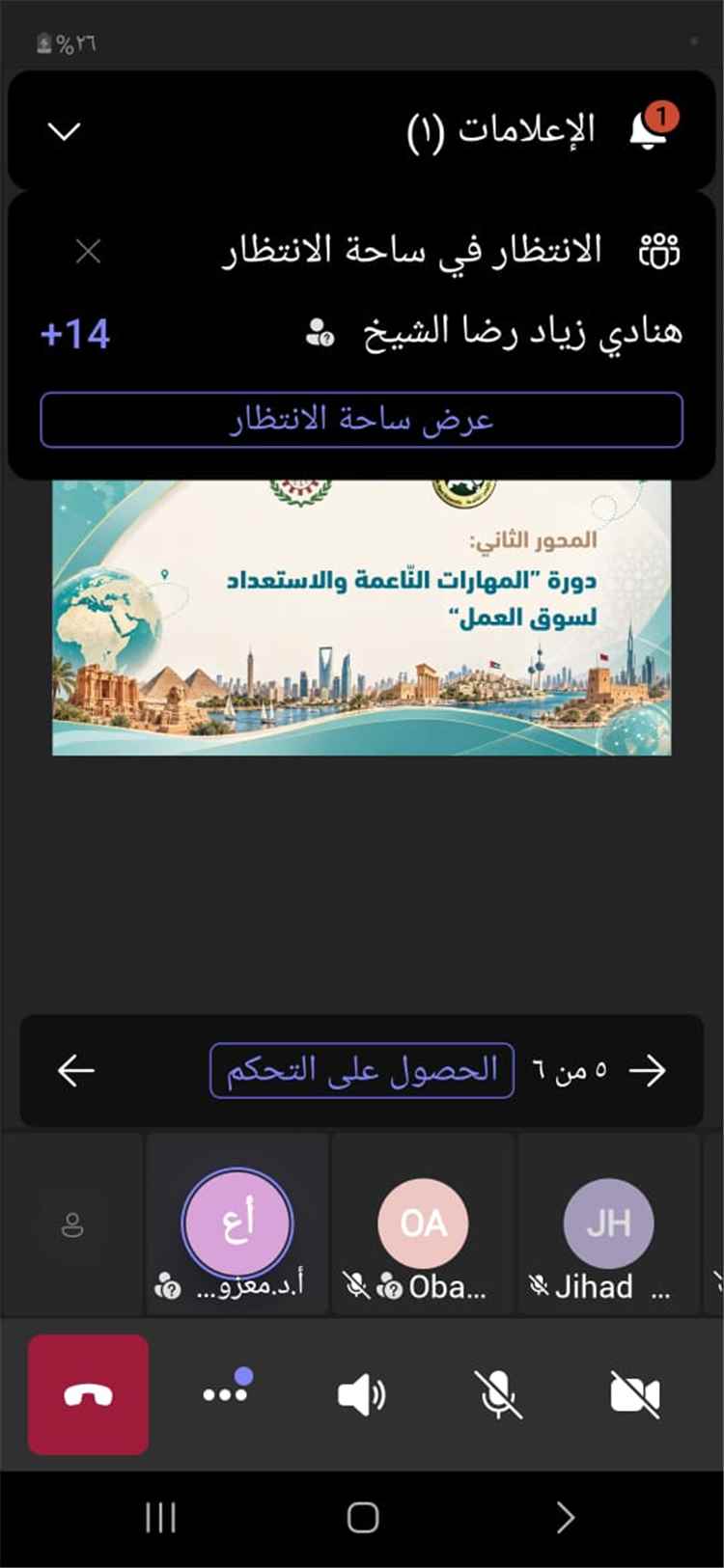This screenshot has width=724, height=1568.
Task: Go to the previous slide arrow
Action: click(648, 1070)
